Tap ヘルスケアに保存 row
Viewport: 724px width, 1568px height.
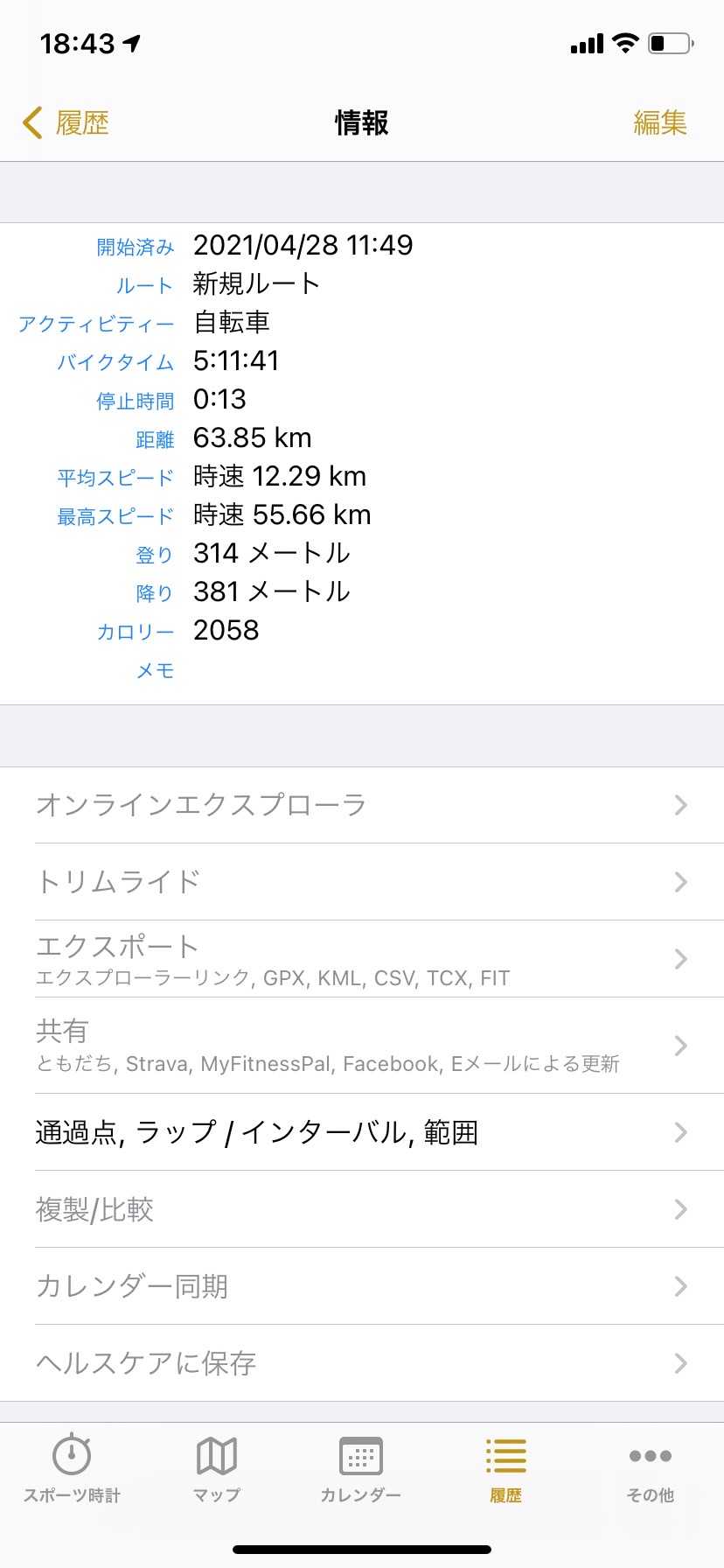pos(362,1363)
